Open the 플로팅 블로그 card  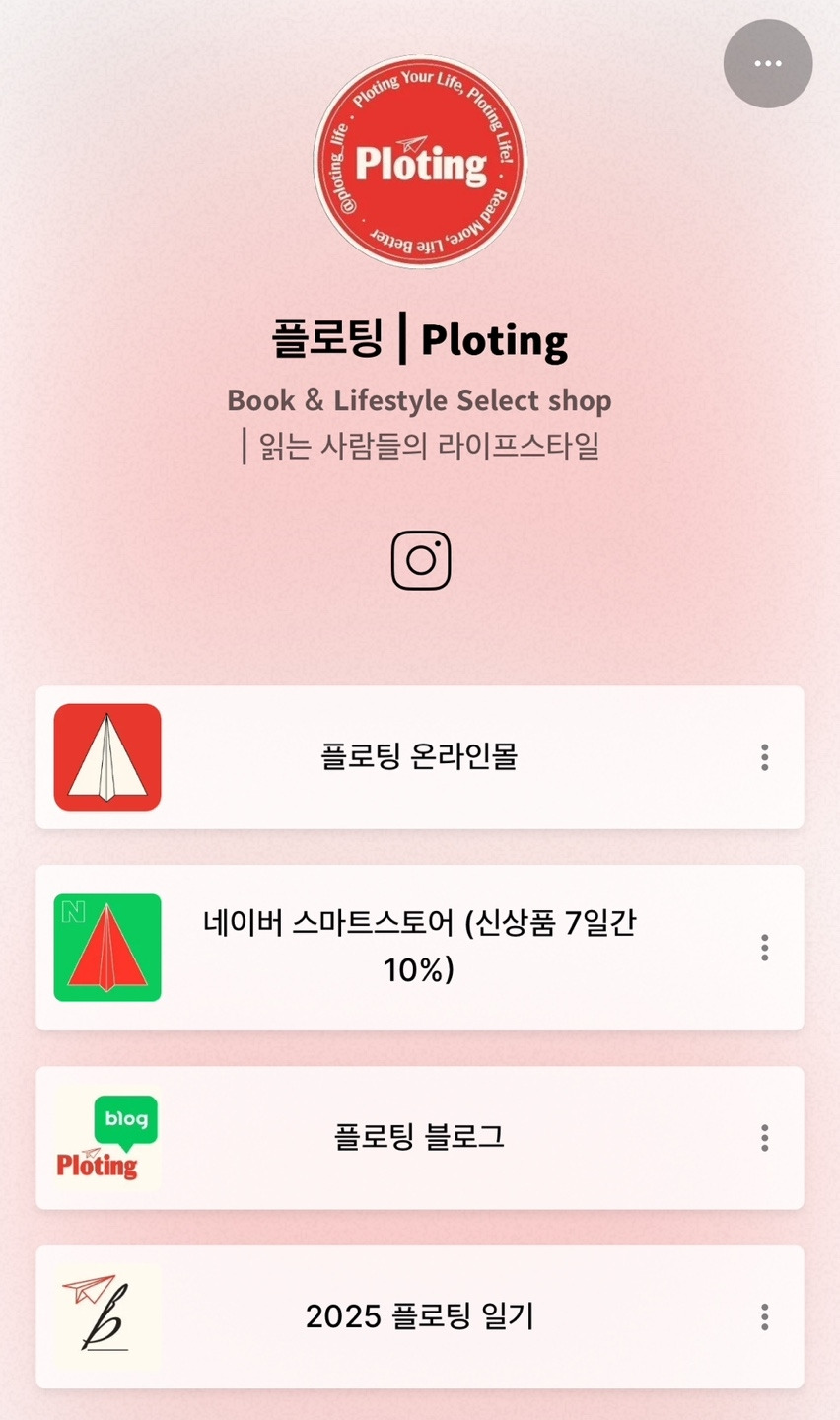pos(421,1137)
